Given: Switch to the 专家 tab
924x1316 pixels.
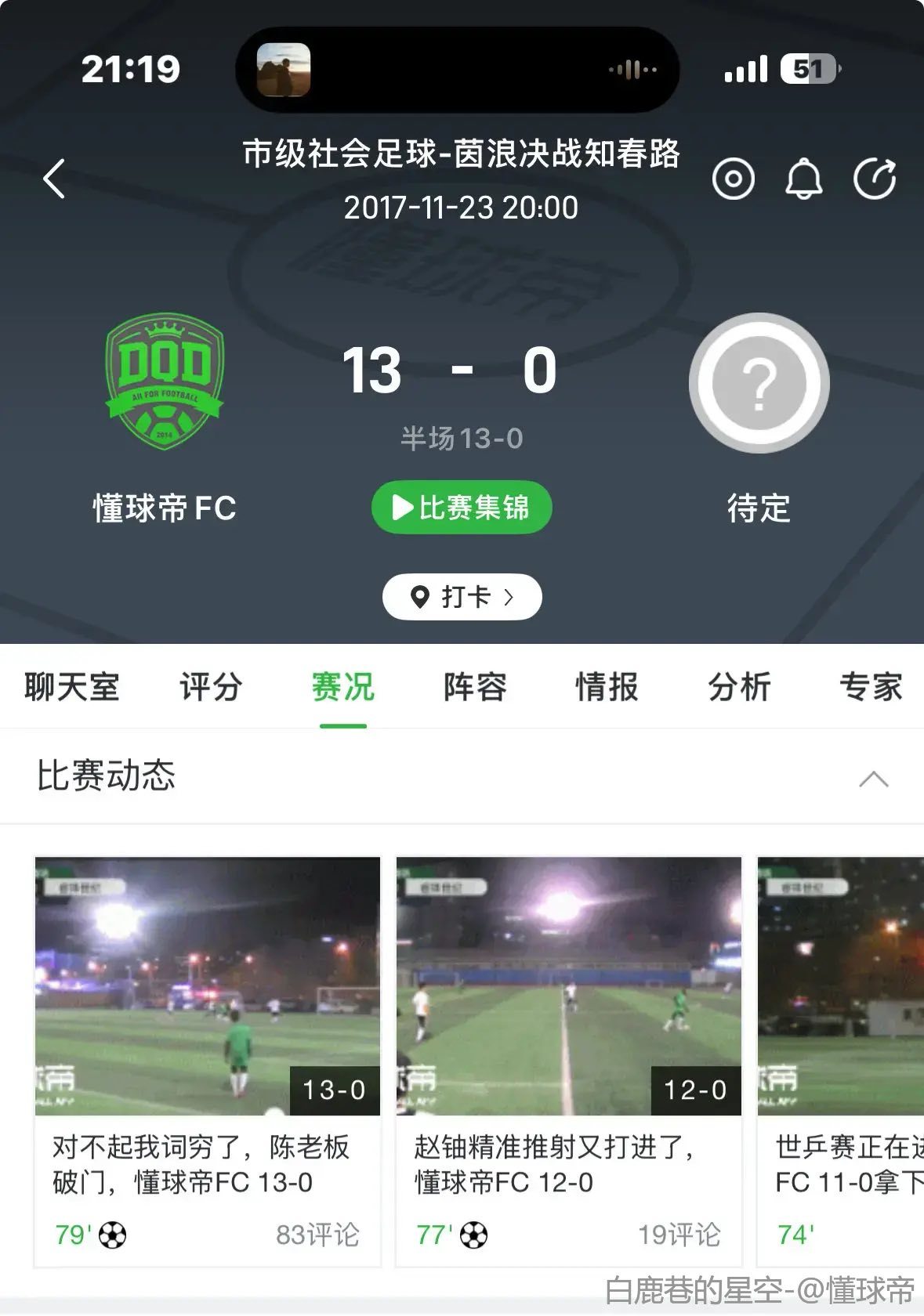Looking at the screenshot, I should pos(871,687).
